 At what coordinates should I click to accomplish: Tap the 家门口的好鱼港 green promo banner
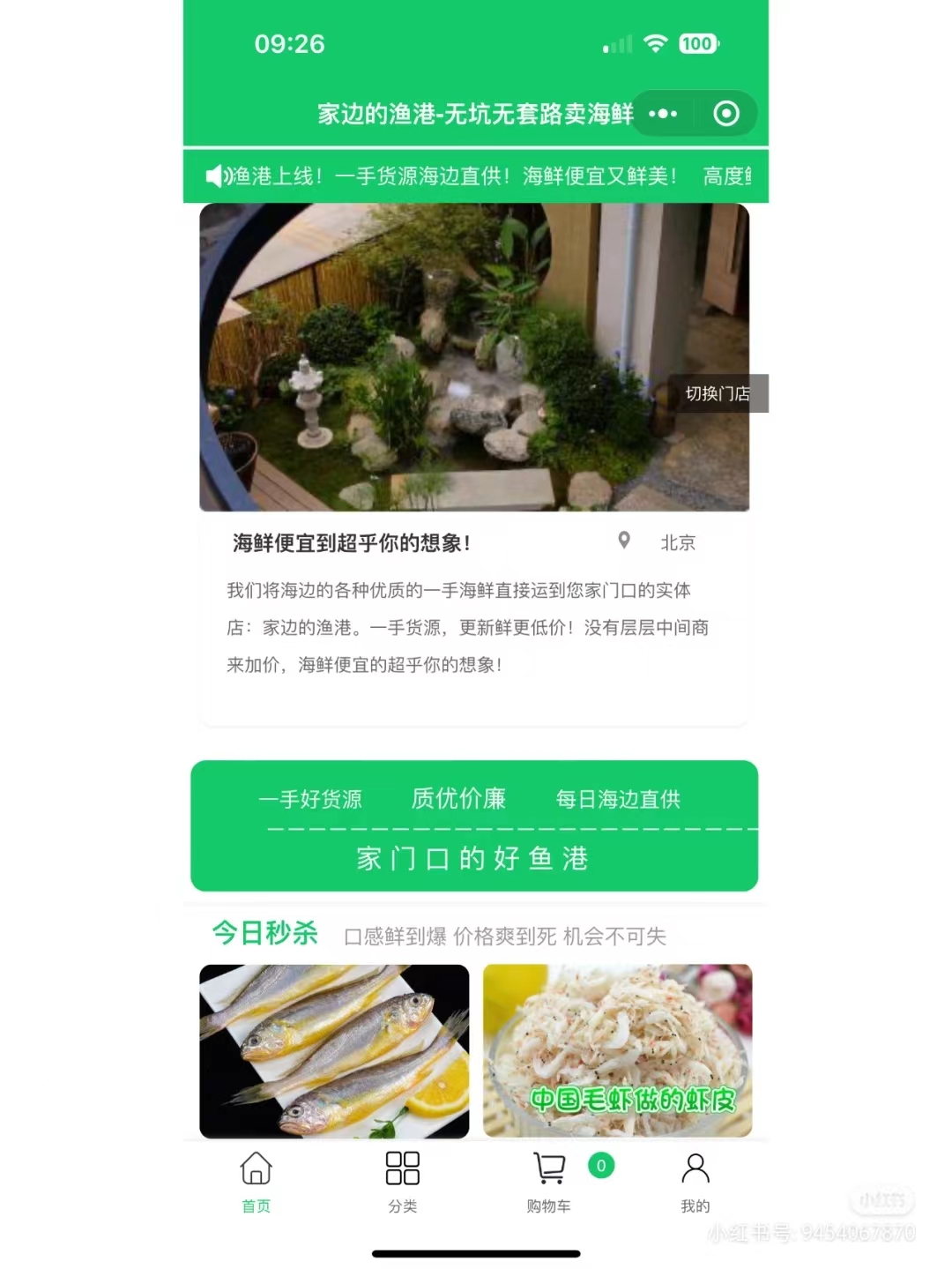tap(474, 825)
